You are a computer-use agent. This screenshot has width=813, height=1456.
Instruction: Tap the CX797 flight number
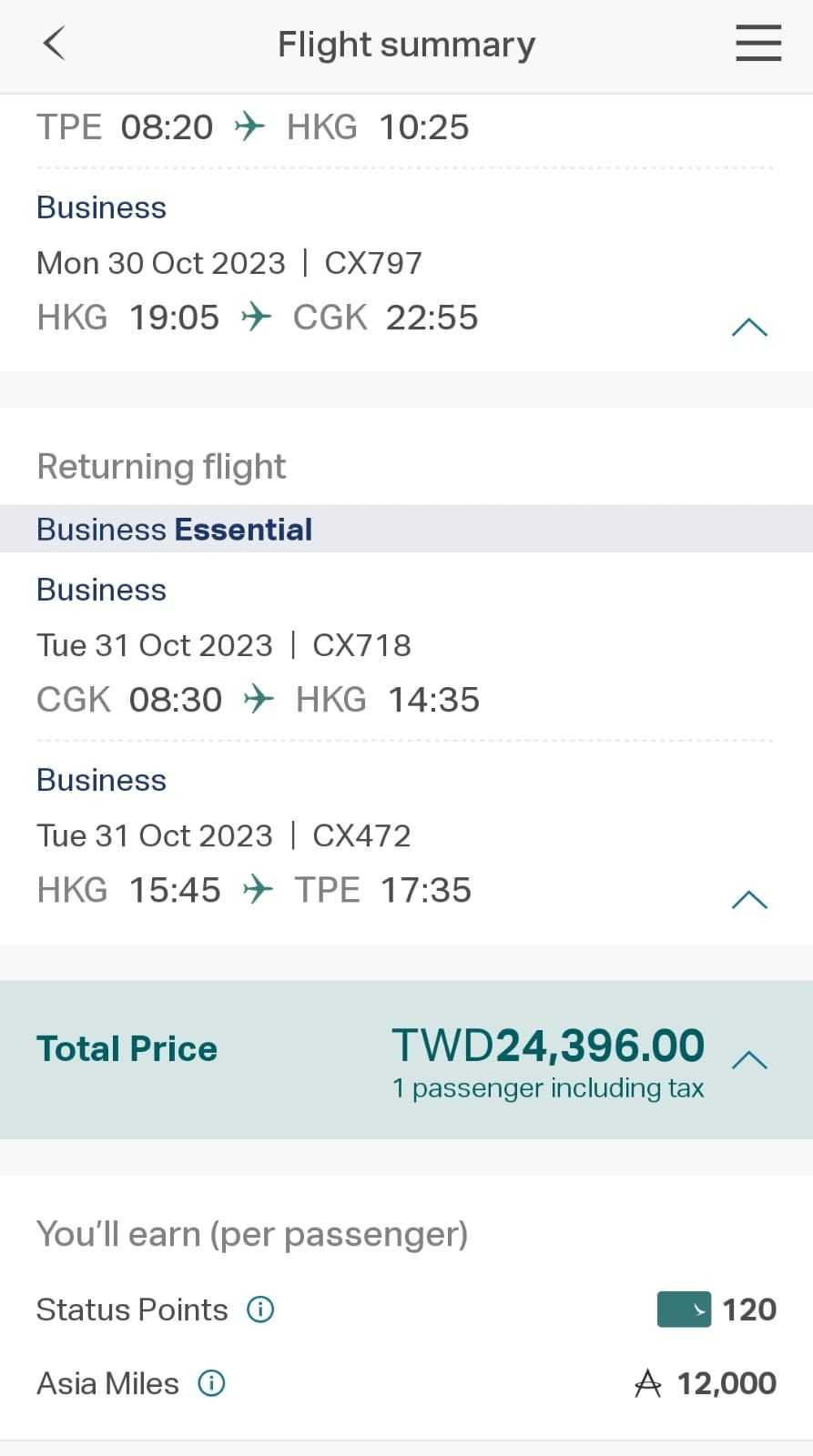[373, 262]
